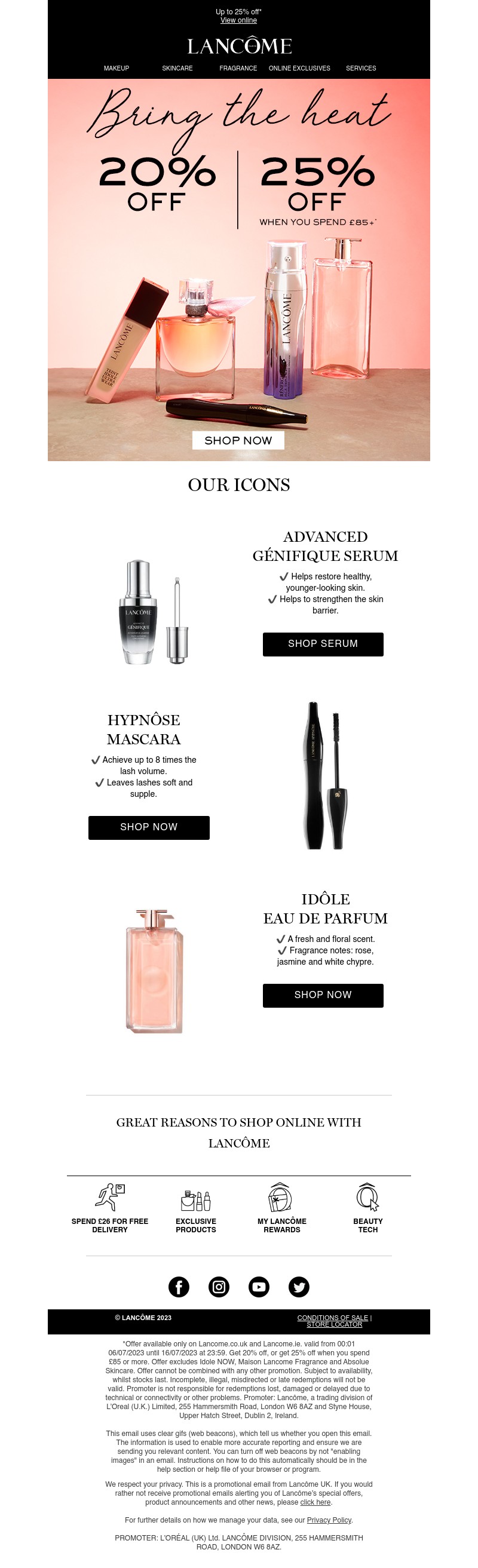478x1568 pixels.
Task: Visit Lancôme's Facebook page
Action: pyautogui.click(x=179, y=1286)
